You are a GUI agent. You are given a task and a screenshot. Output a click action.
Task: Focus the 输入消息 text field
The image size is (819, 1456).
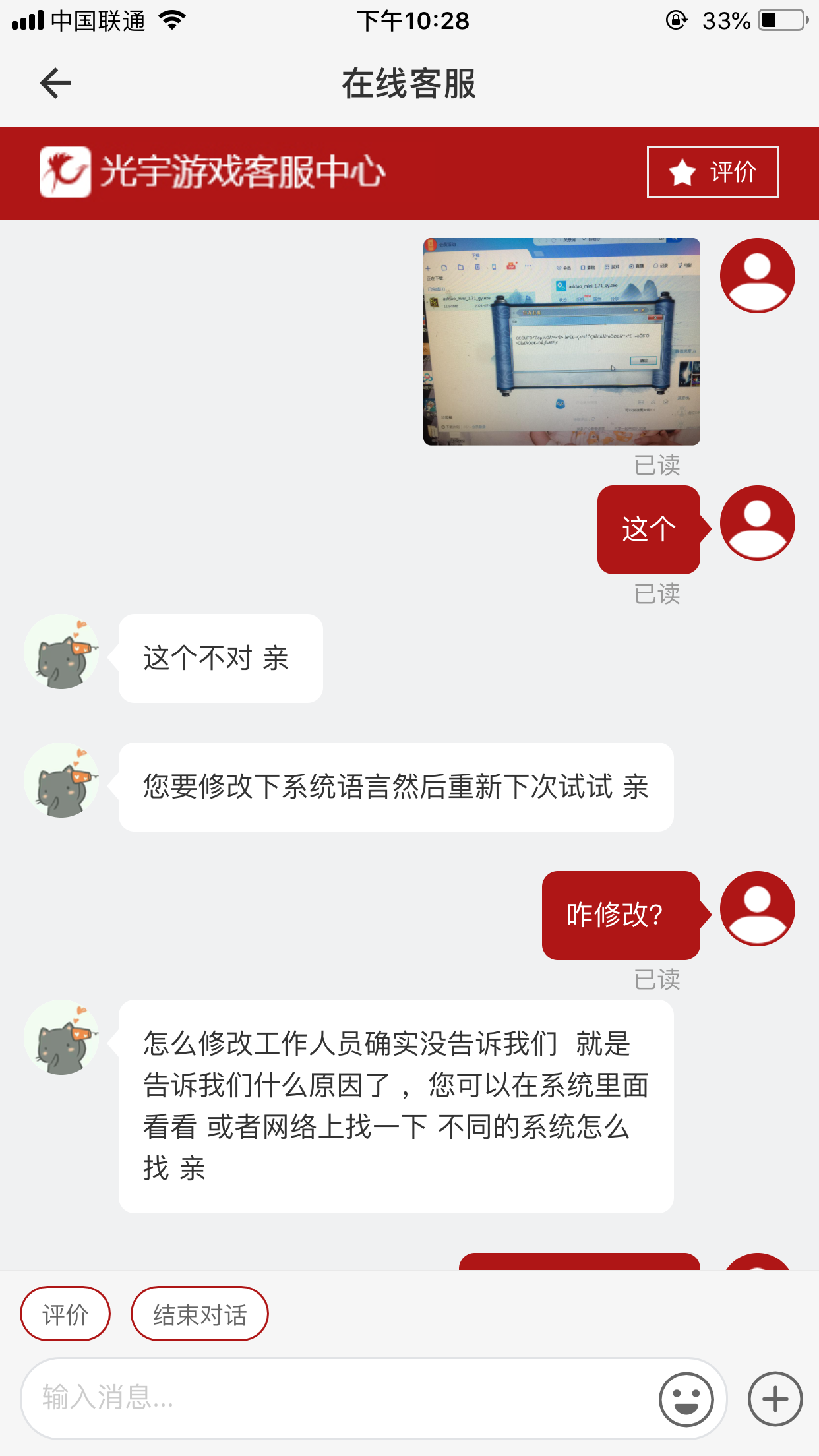pyautogui.click(x=330, y=1397)
